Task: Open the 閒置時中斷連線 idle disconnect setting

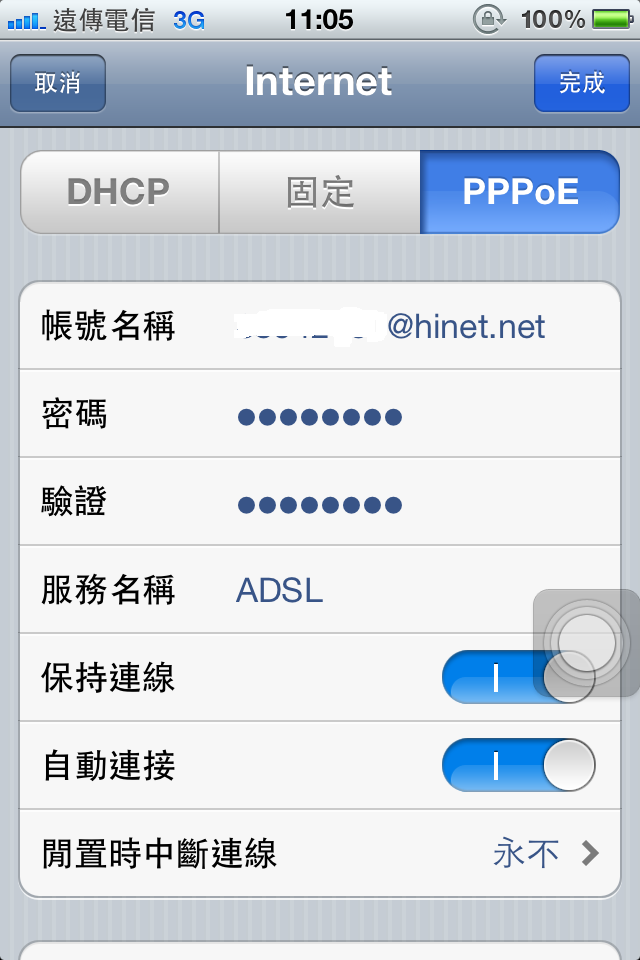Action: [x=320, y=853]
